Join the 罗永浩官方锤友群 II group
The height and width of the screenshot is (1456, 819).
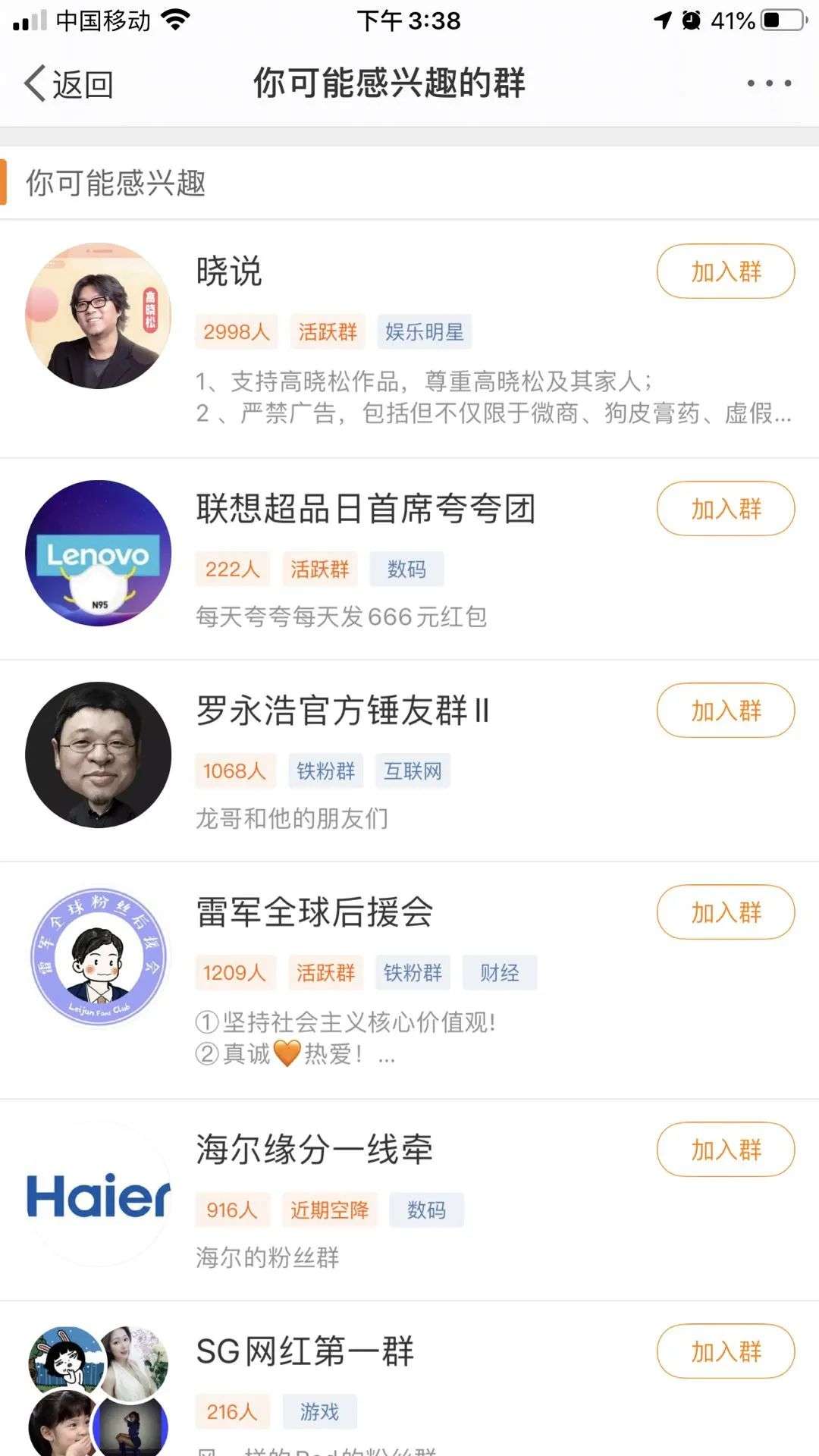(725, 711)
